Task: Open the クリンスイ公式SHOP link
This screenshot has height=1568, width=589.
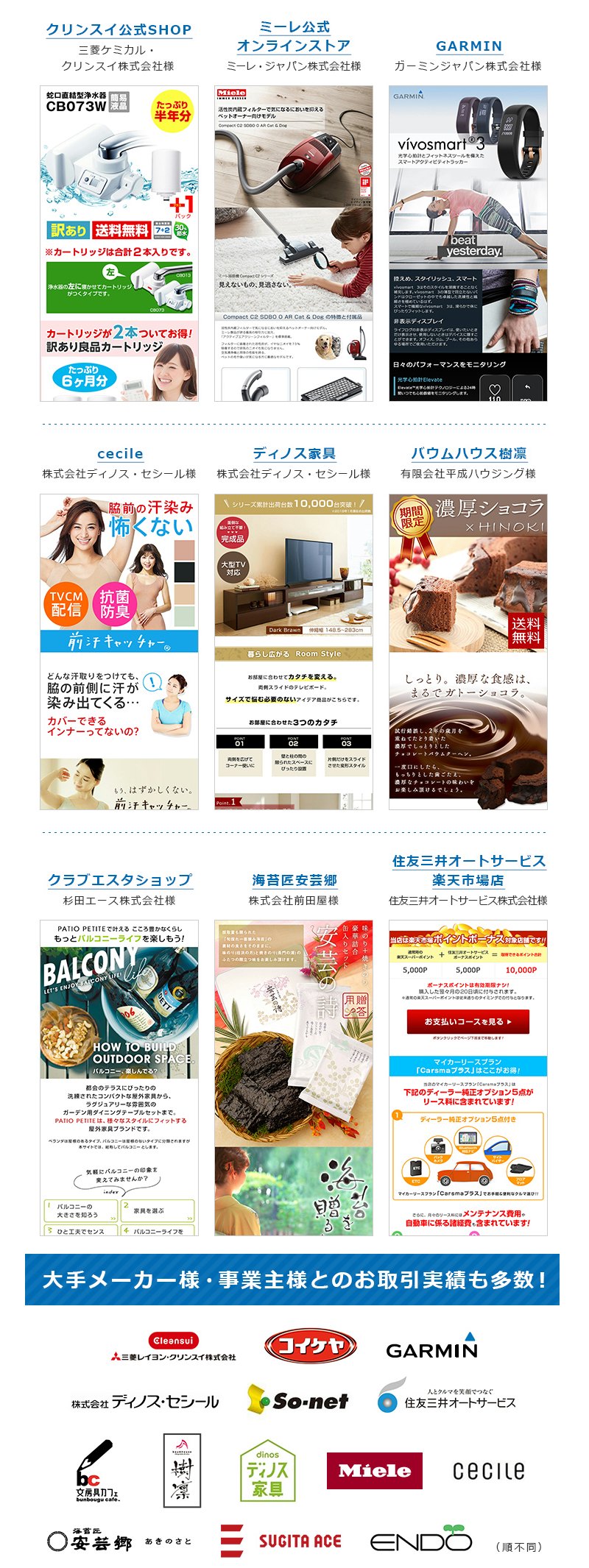Action: tap(119, 30)
